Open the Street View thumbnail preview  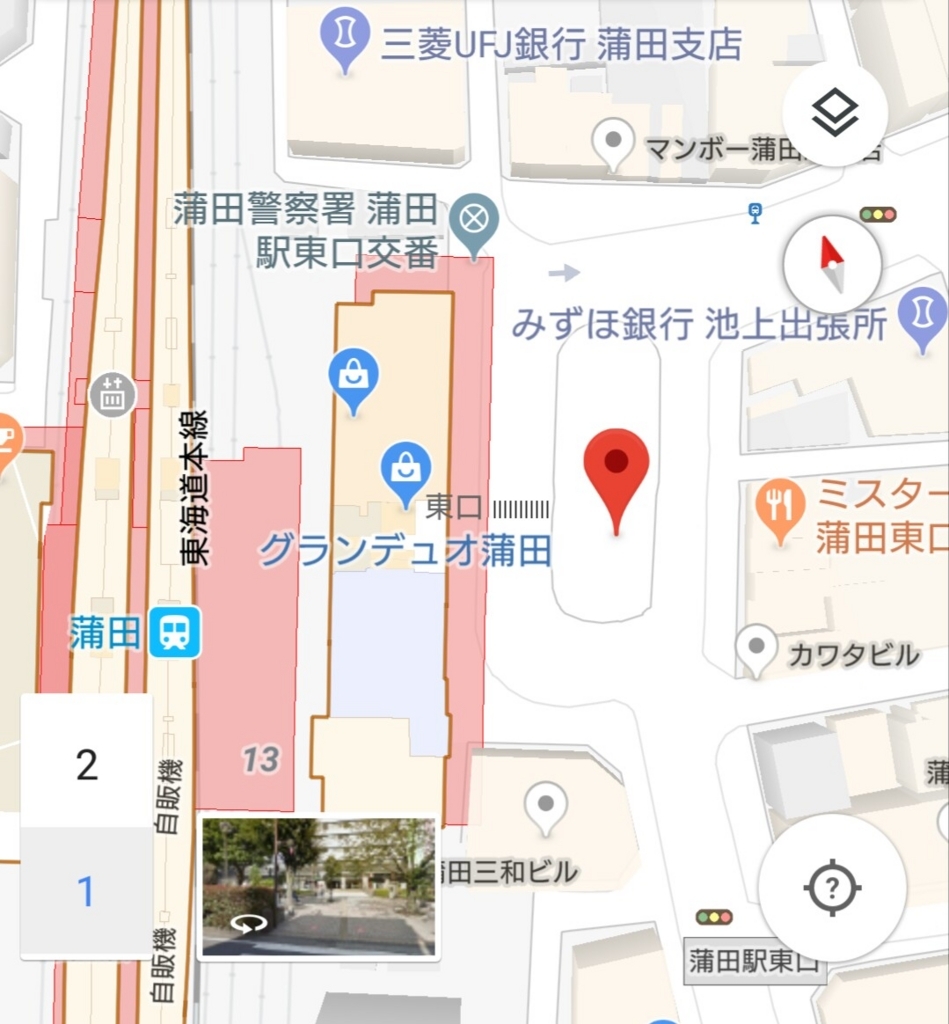tap(319, 888)
